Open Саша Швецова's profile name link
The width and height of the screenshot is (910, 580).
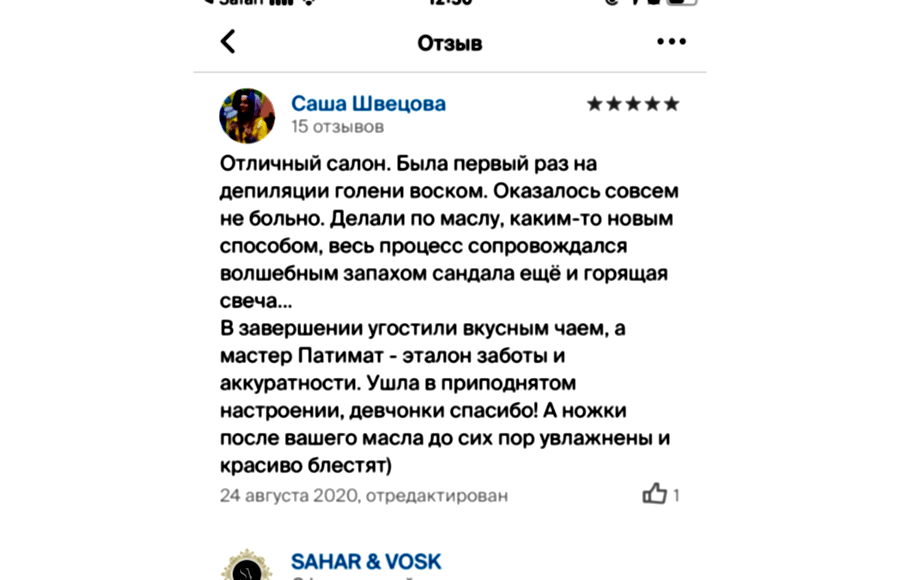click(x=368, y=104)
